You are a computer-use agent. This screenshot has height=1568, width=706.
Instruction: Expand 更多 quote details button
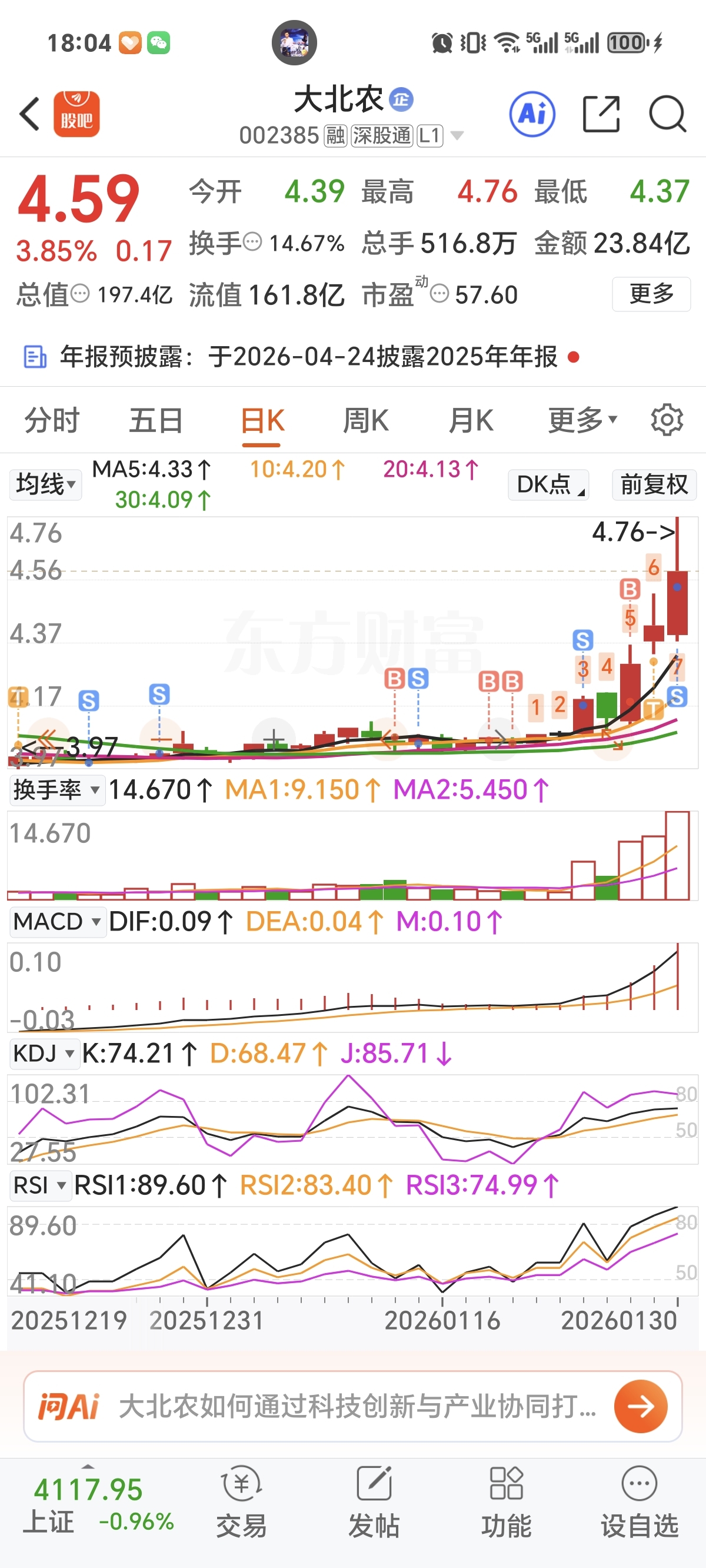point(651,294)
